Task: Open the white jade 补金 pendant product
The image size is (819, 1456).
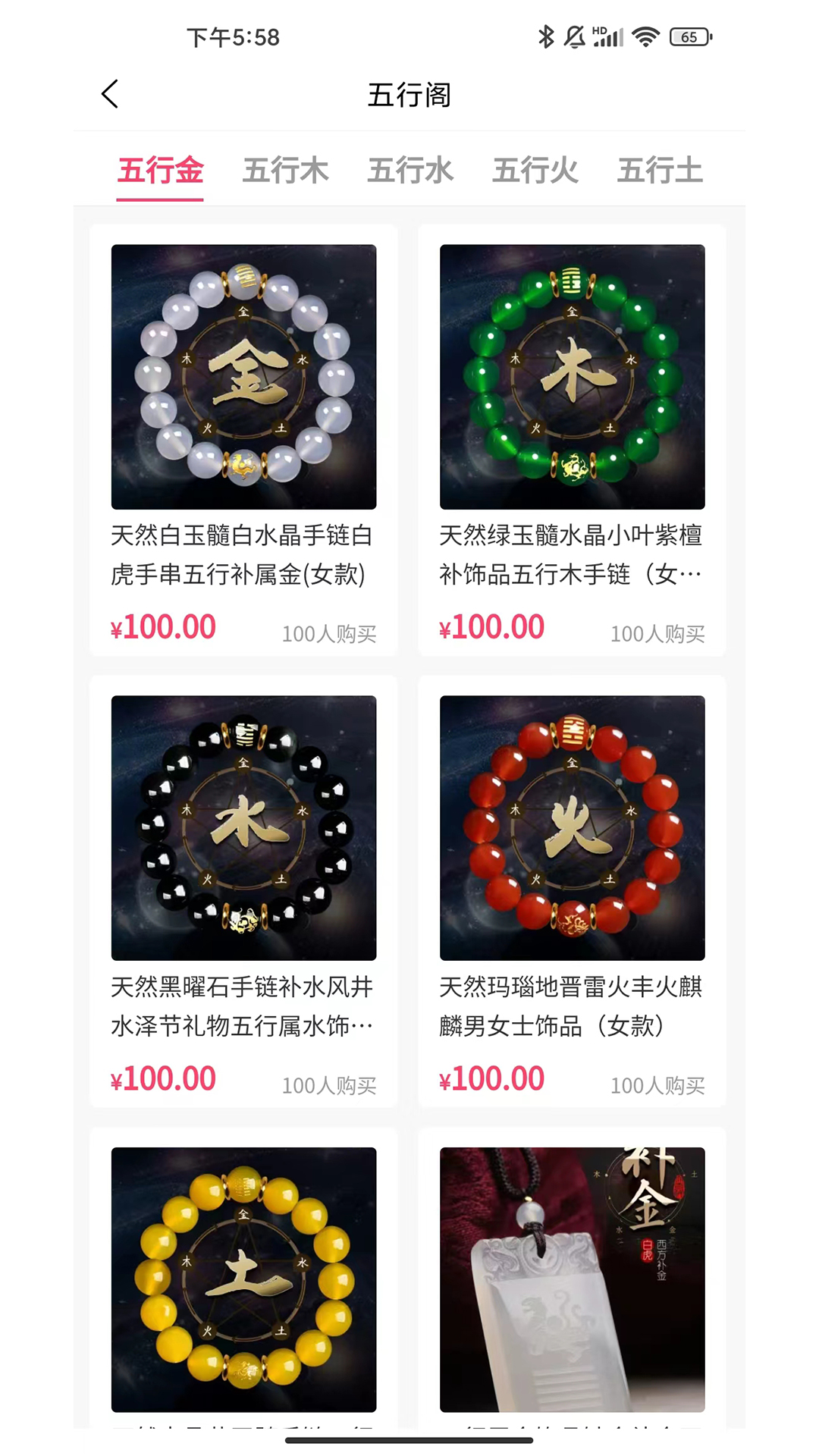Action: coord(572,1279)
